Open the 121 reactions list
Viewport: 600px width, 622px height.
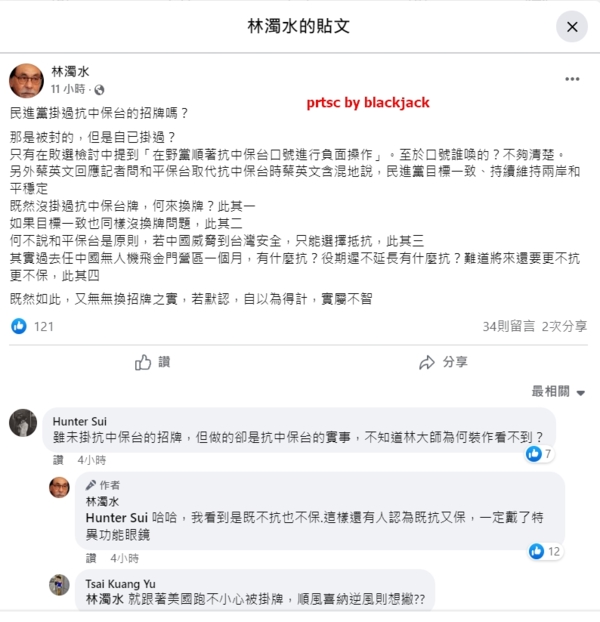[x=33, y=326]
